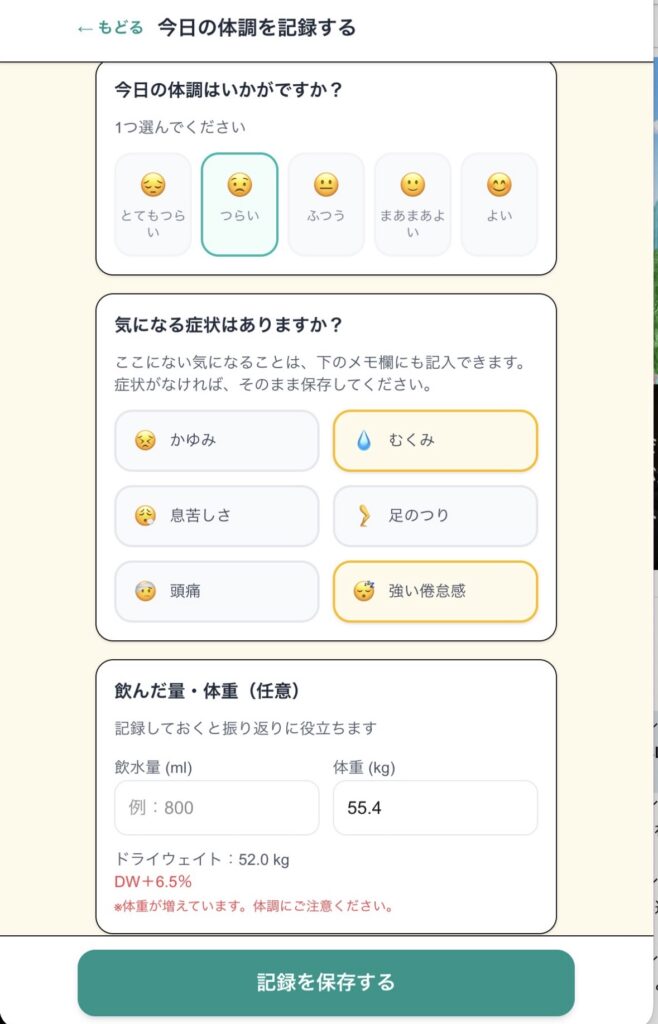Tap the 頭痛 symptom chip
658x1024 pixels.
217,591
